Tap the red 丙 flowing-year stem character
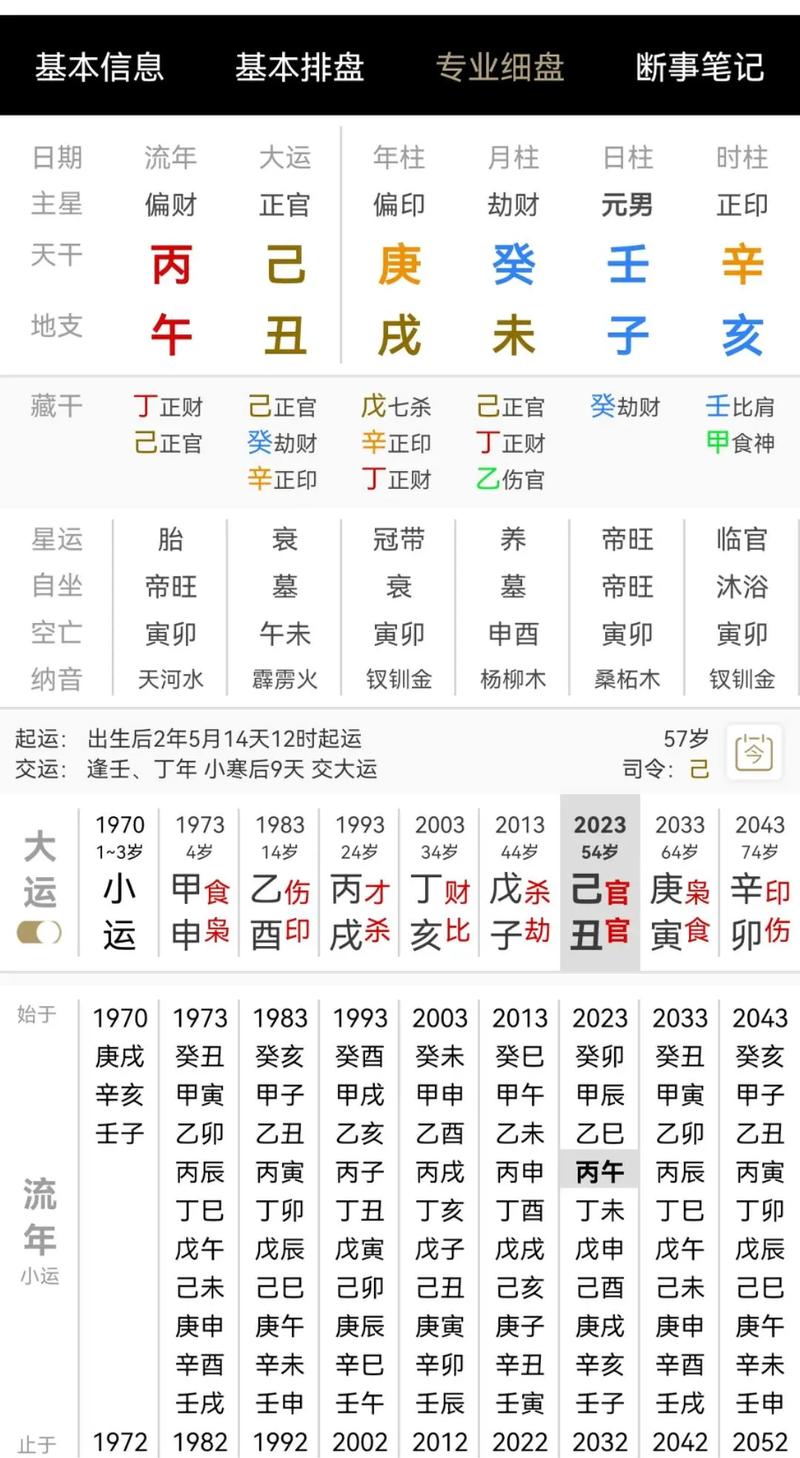Viewport: 800px width, 1458px height. [171, 264]
